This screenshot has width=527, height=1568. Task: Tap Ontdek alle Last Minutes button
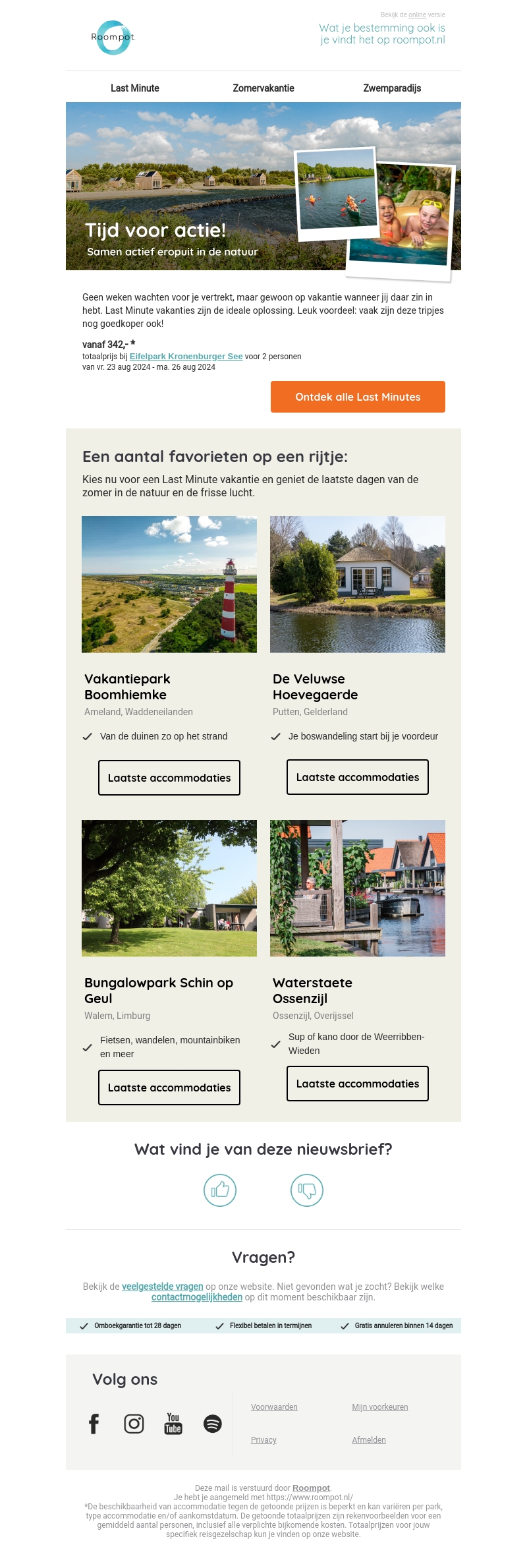358,397
